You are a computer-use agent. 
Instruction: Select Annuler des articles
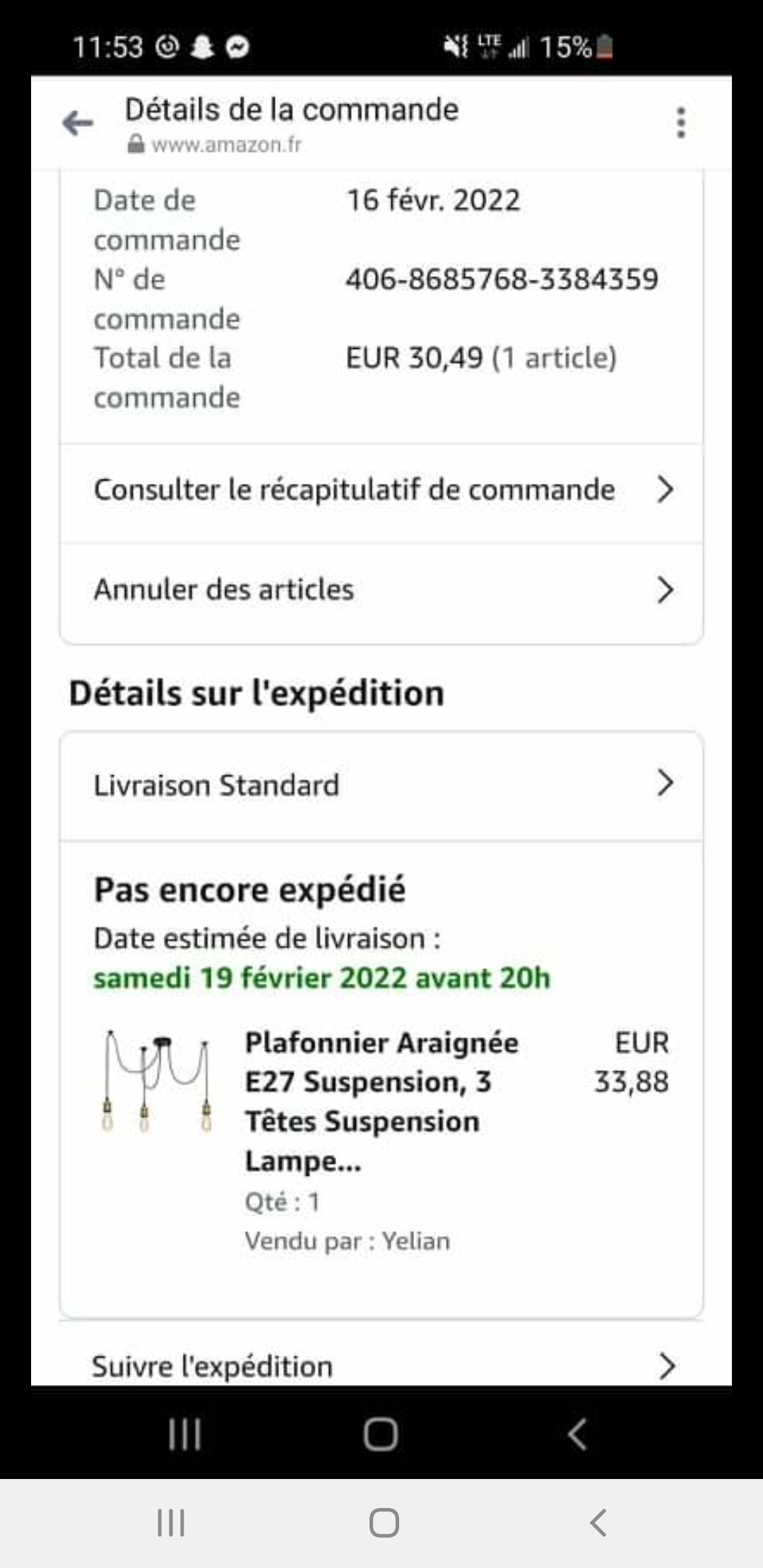pos(381,590)
